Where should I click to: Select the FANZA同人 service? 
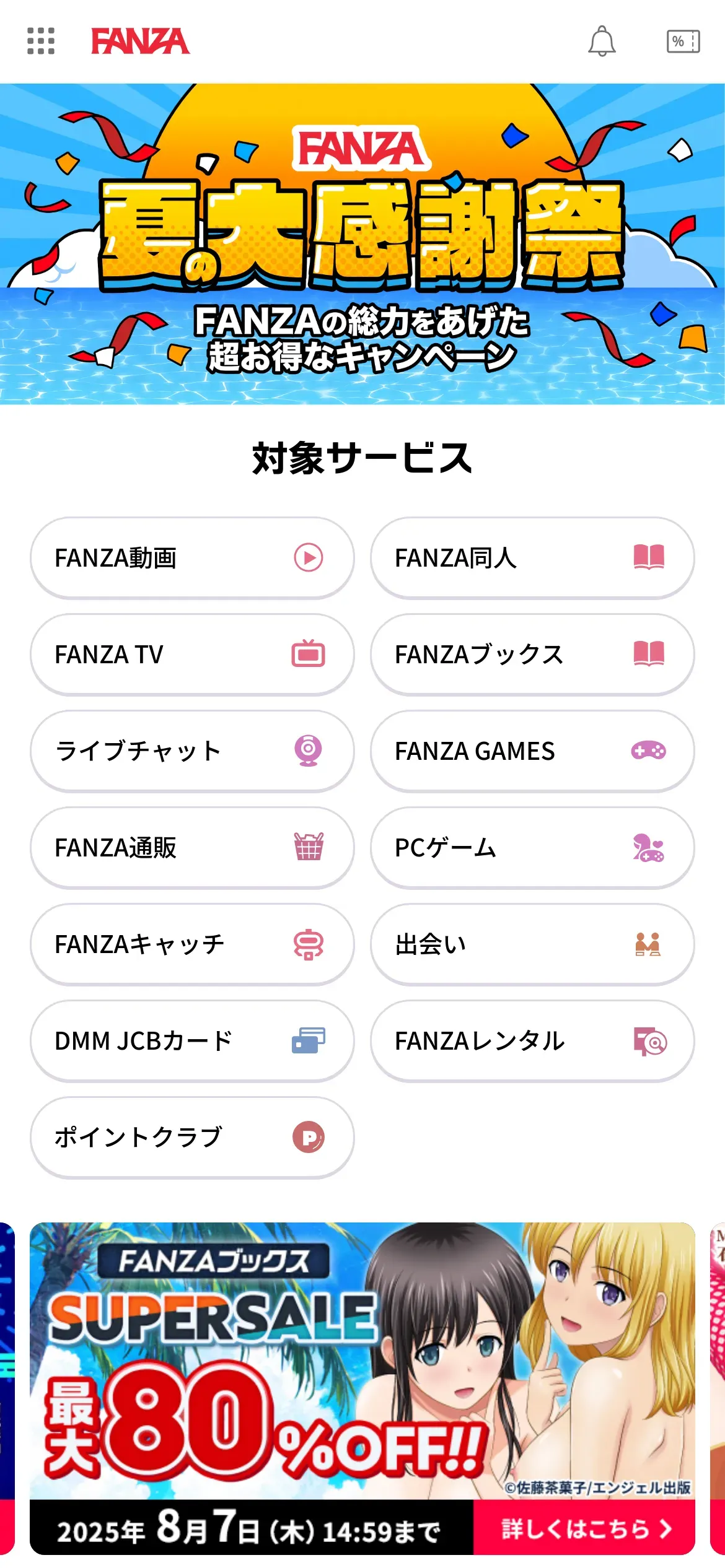tap(532, 557)
